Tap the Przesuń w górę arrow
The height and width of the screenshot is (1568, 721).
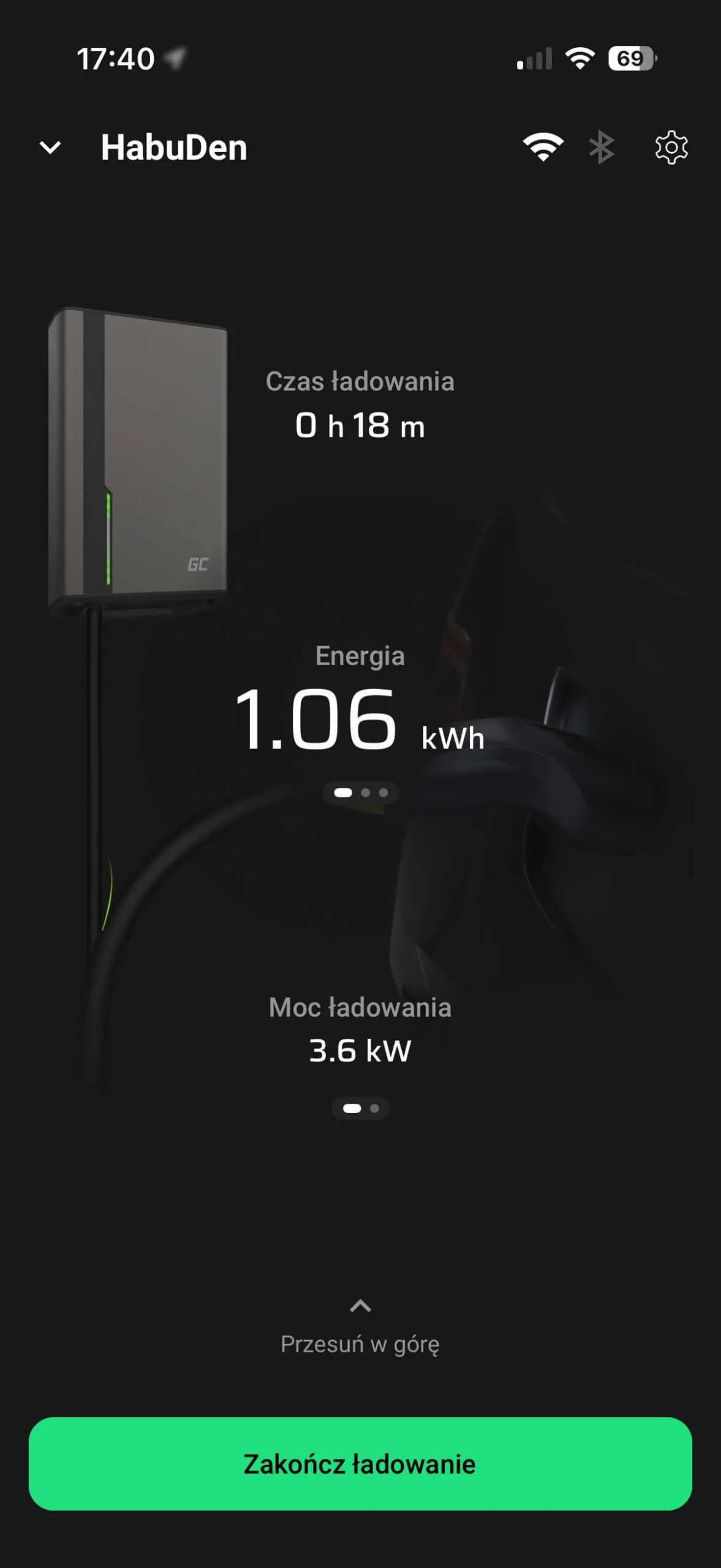360,1306
